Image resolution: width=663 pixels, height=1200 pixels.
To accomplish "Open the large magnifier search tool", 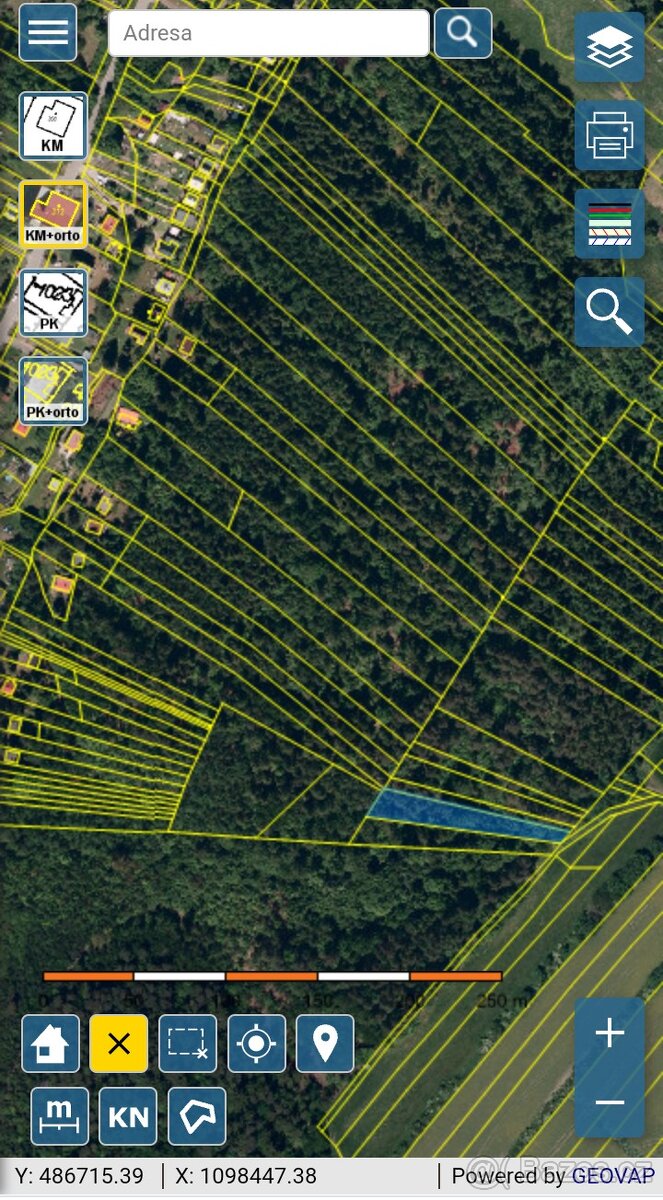I will (x=609, y=312).
